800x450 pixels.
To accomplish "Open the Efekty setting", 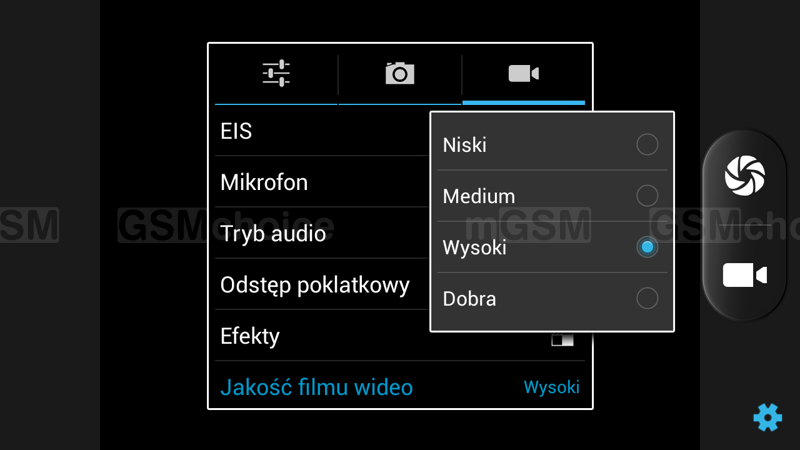I will click(320, 336).
